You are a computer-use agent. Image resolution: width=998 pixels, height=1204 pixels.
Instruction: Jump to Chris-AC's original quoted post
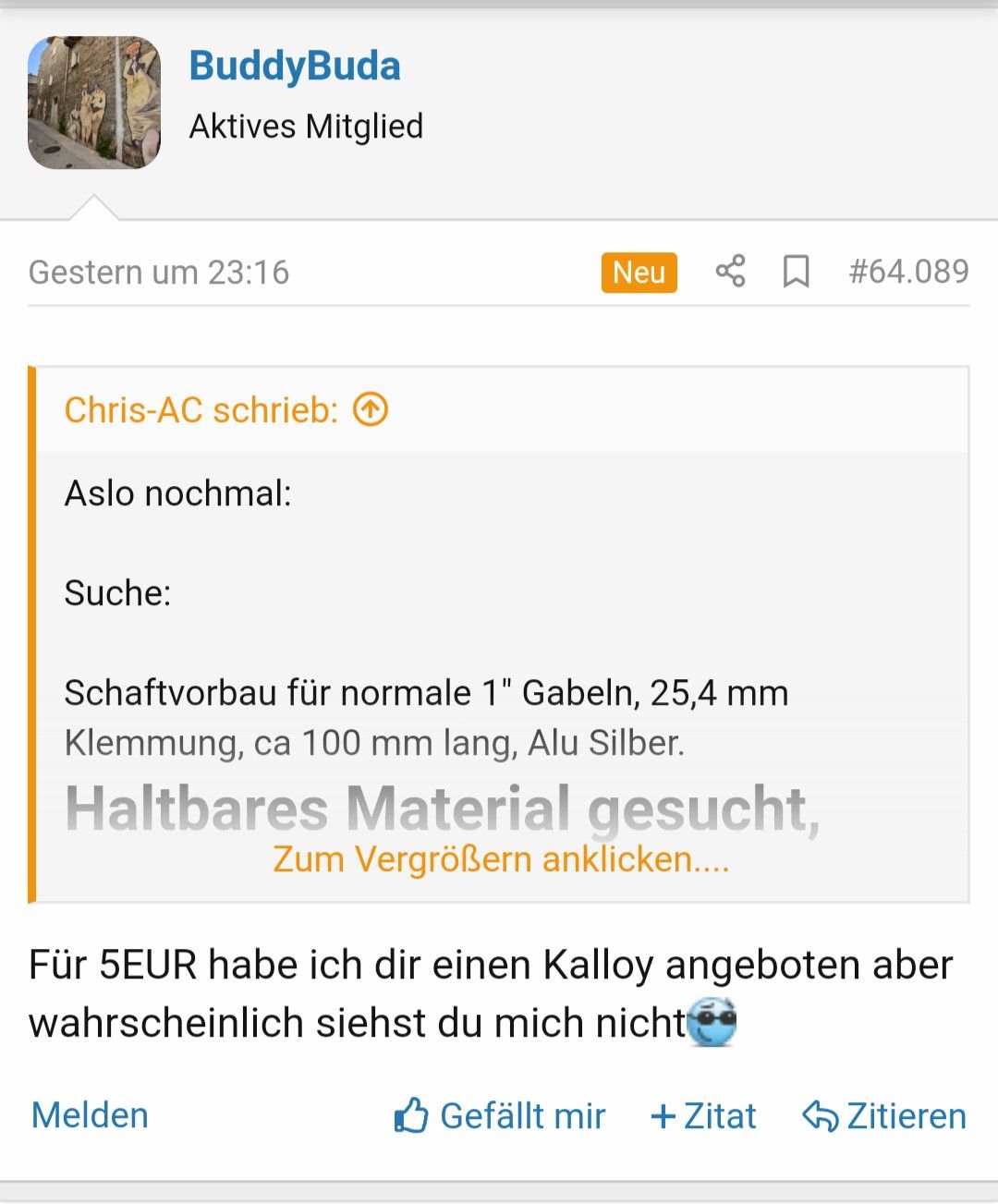(371, 409)
